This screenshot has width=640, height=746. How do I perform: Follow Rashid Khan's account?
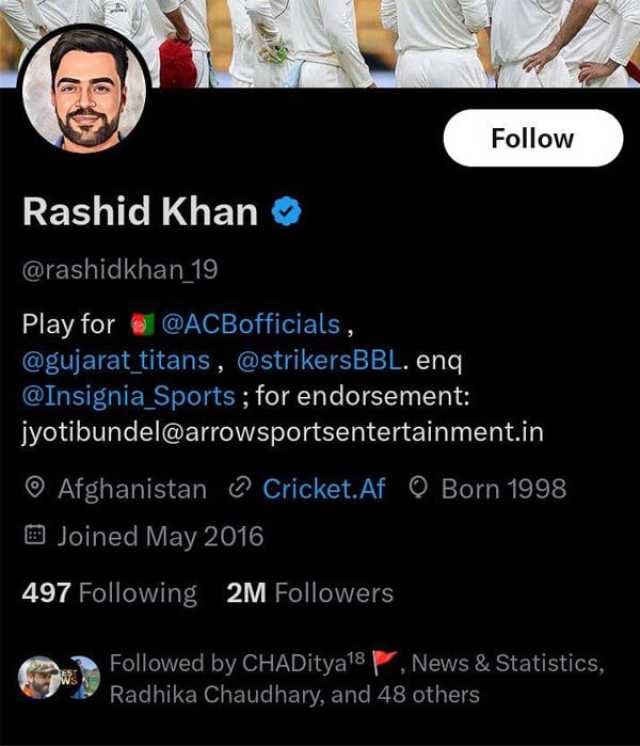tap(532, 138)
